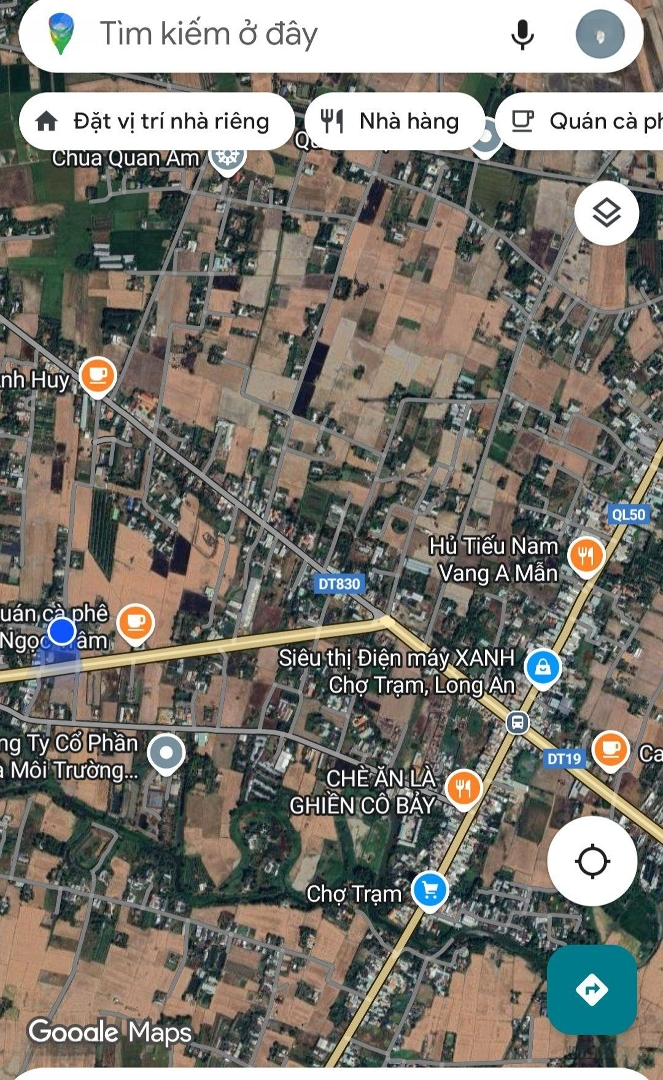Open the Quán cà phê Ngọc Trâm pin

[135, 622]
